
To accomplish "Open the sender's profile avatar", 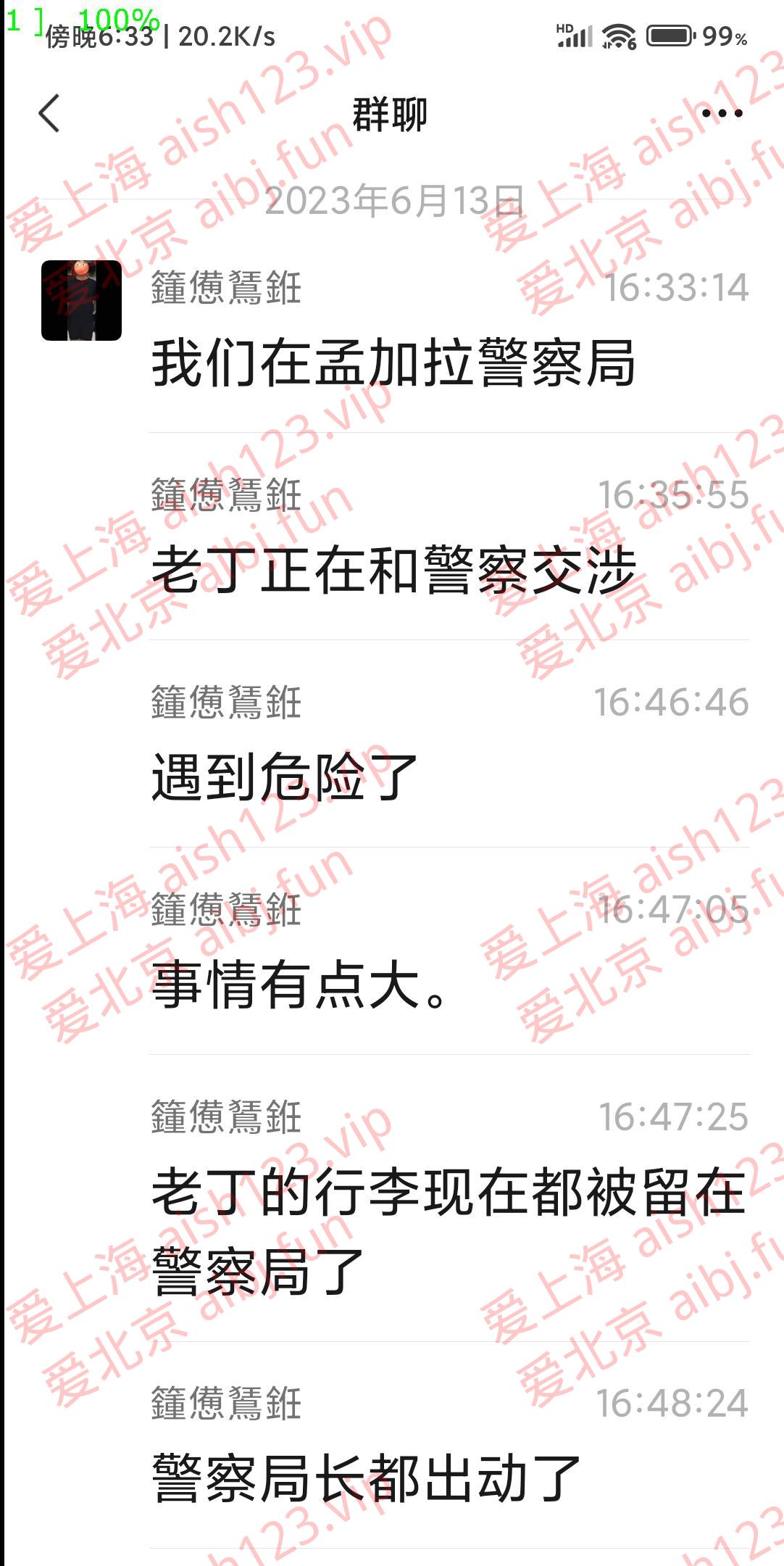I will pyautogui.click(x=81, y=300).
